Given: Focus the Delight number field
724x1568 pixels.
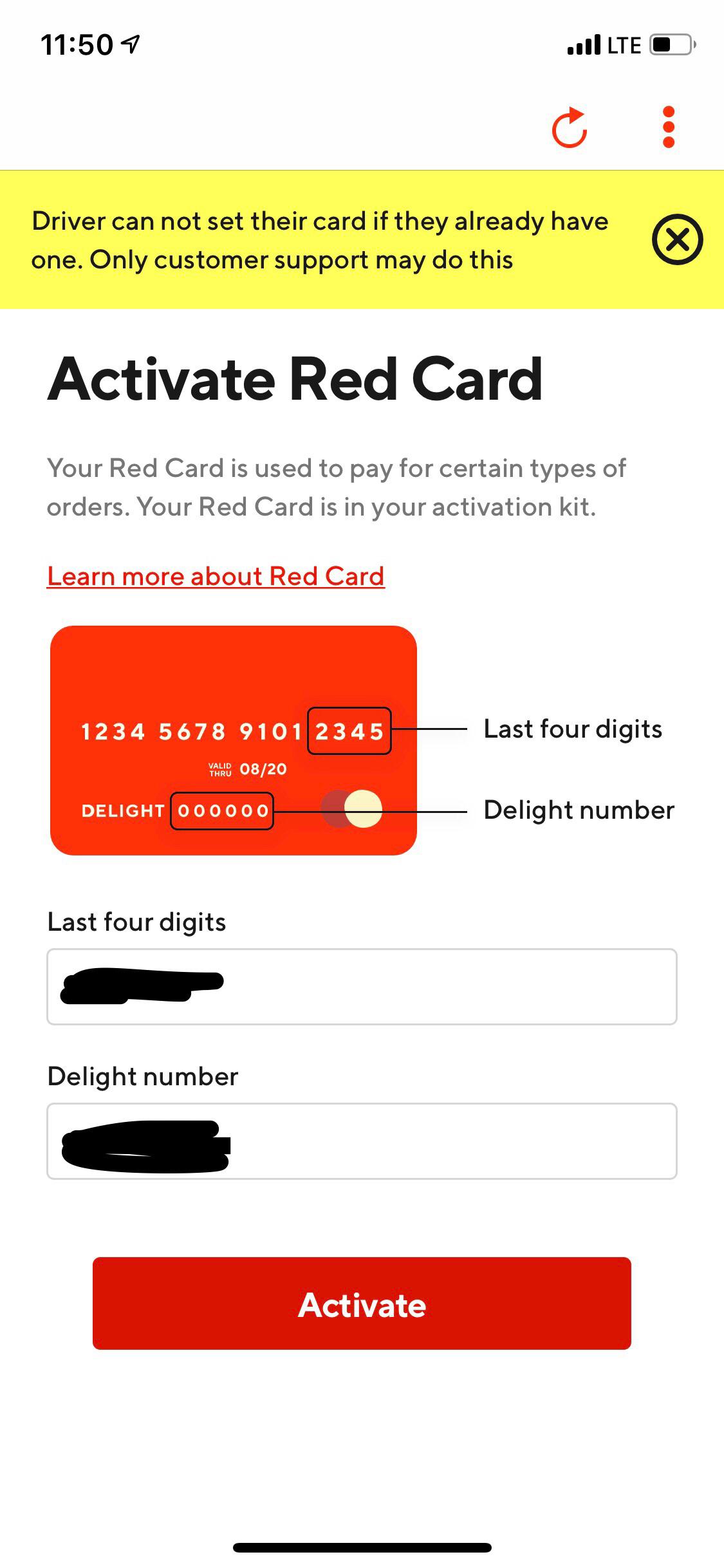Looking at the screenshot, I should (362, 1141).
